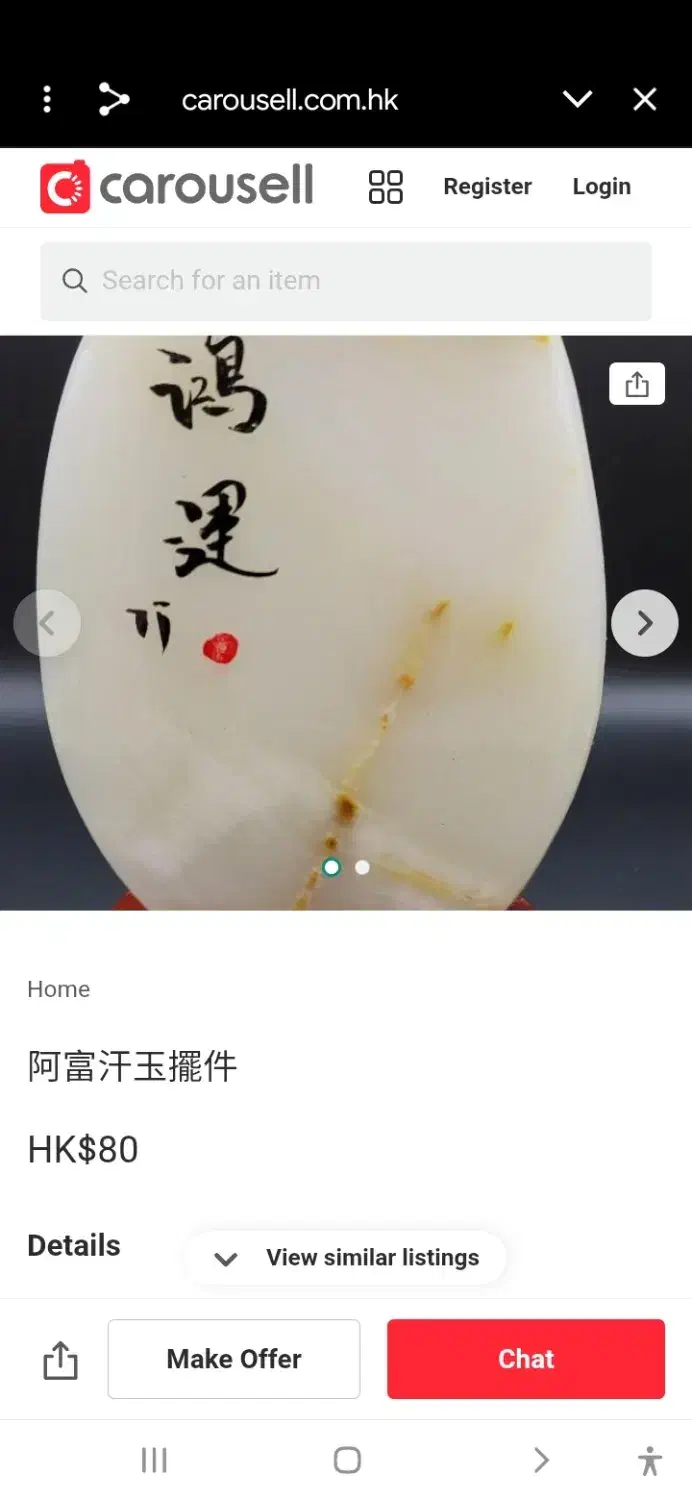The width and height of the screenshot is (692, 1500).
Task: Expand View similar listings
Action: (x=346, y=1258)
